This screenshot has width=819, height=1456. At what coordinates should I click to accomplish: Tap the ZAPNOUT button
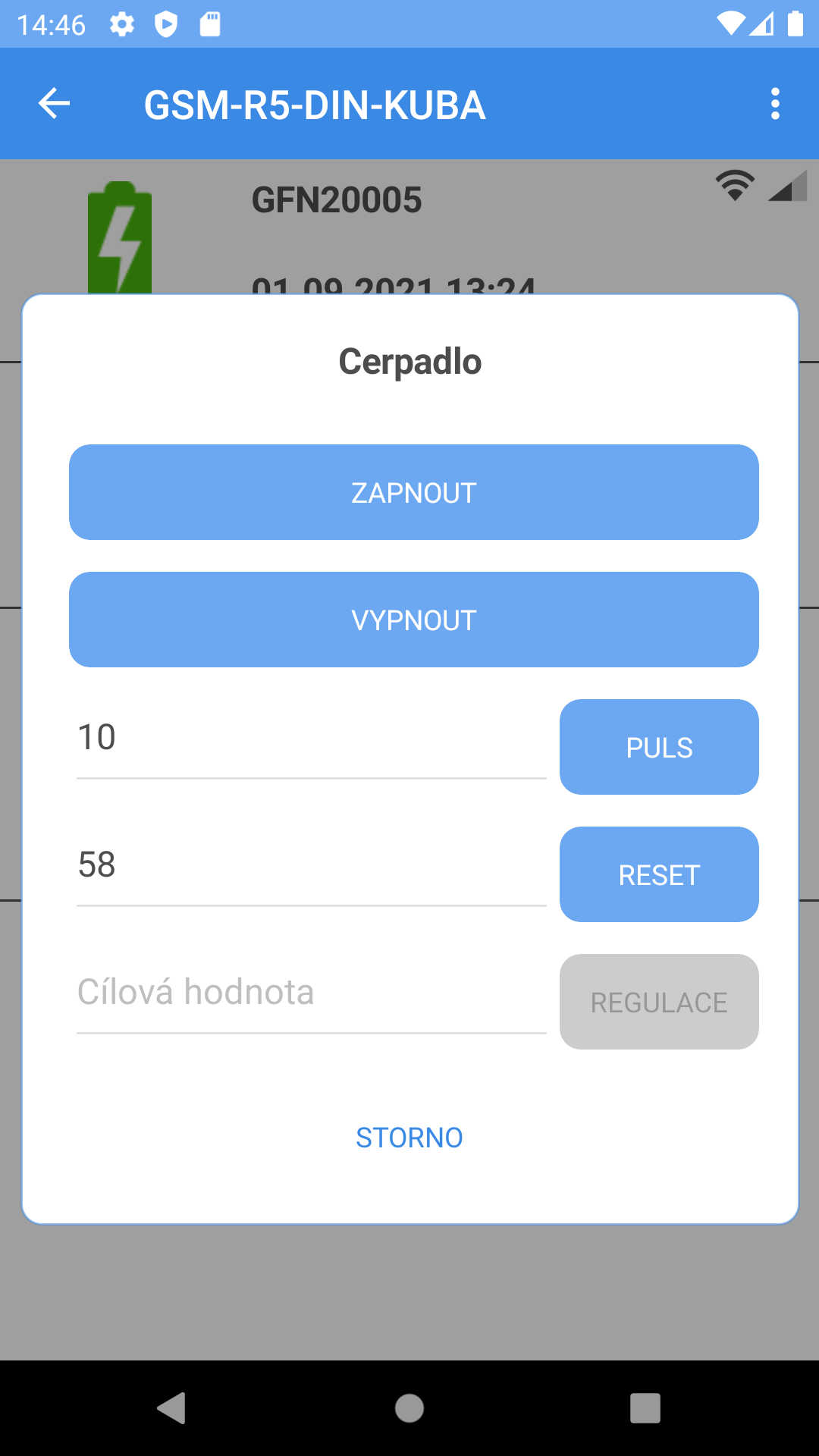pyautogui.click(x=413, y=492)
